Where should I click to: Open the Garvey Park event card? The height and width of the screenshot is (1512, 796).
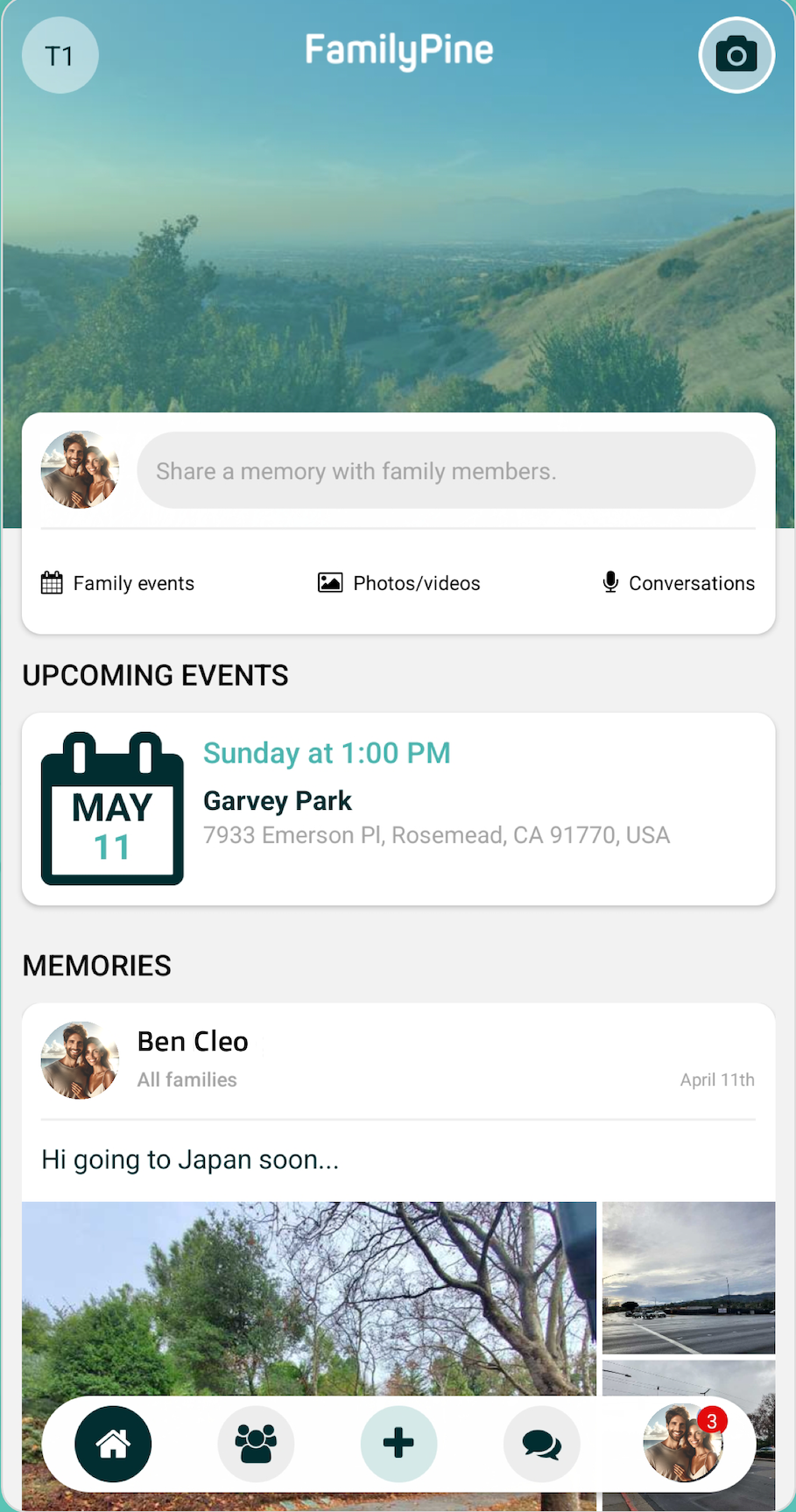pyautogui.click(x=398, y=808)
